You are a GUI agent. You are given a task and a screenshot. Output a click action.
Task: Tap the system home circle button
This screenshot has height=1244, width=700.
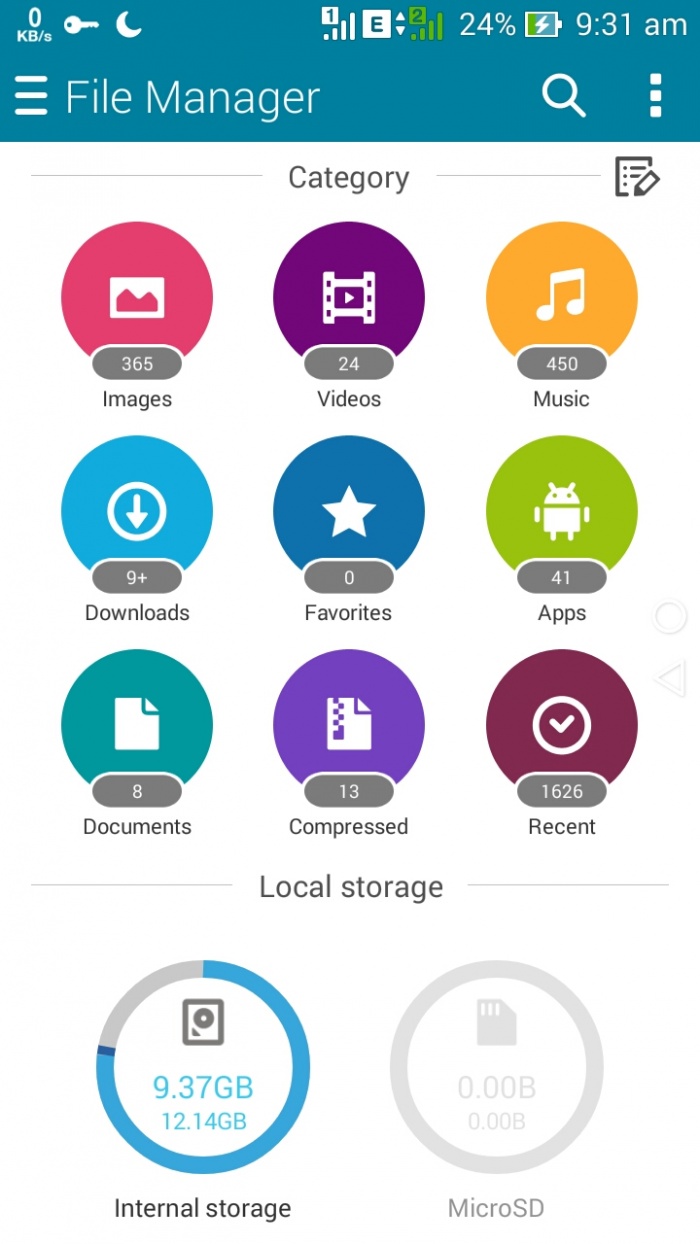click(670, 617)
